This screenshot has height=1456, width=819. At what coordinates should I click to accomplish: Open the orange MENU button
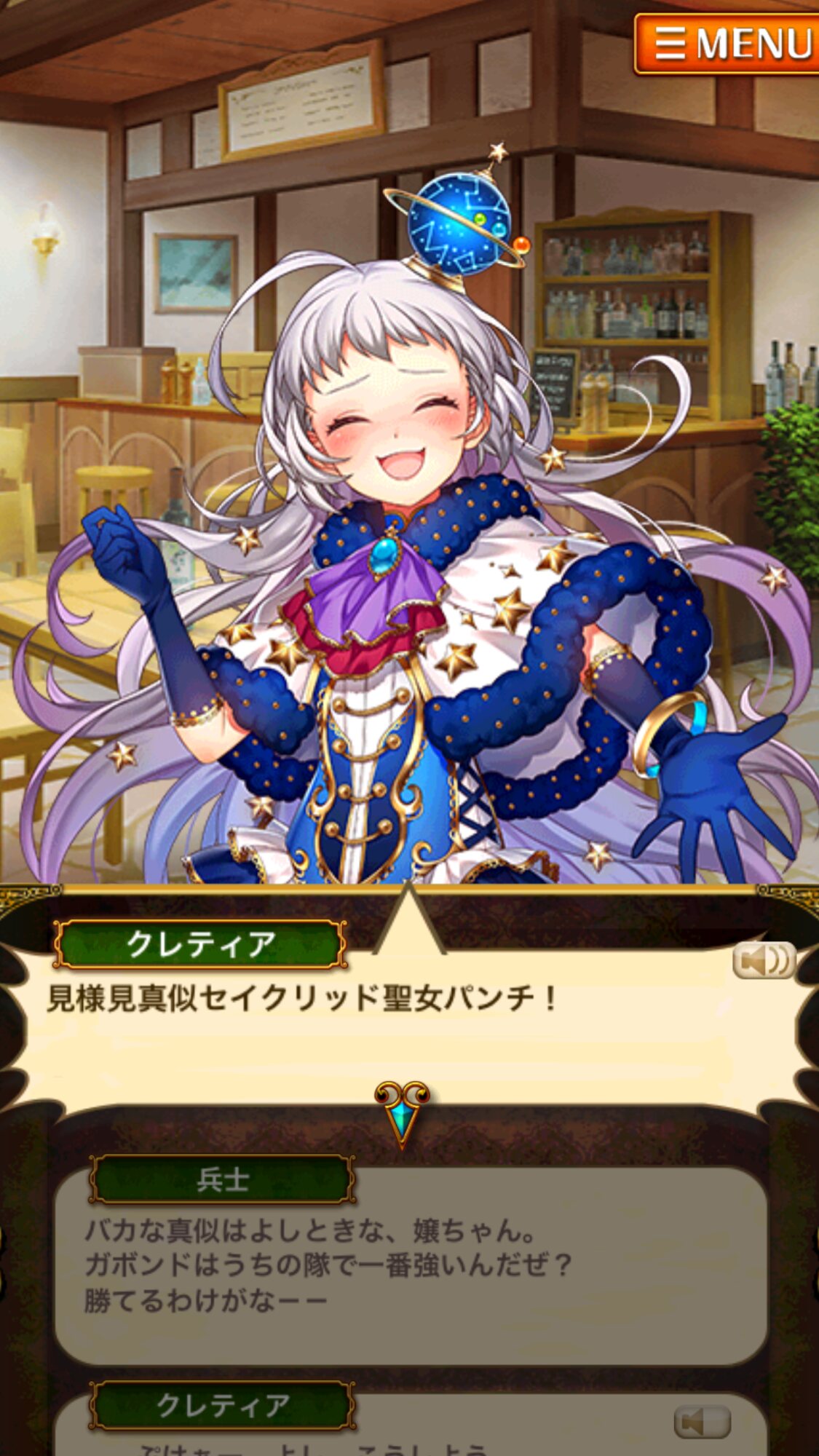click(727, 44)
